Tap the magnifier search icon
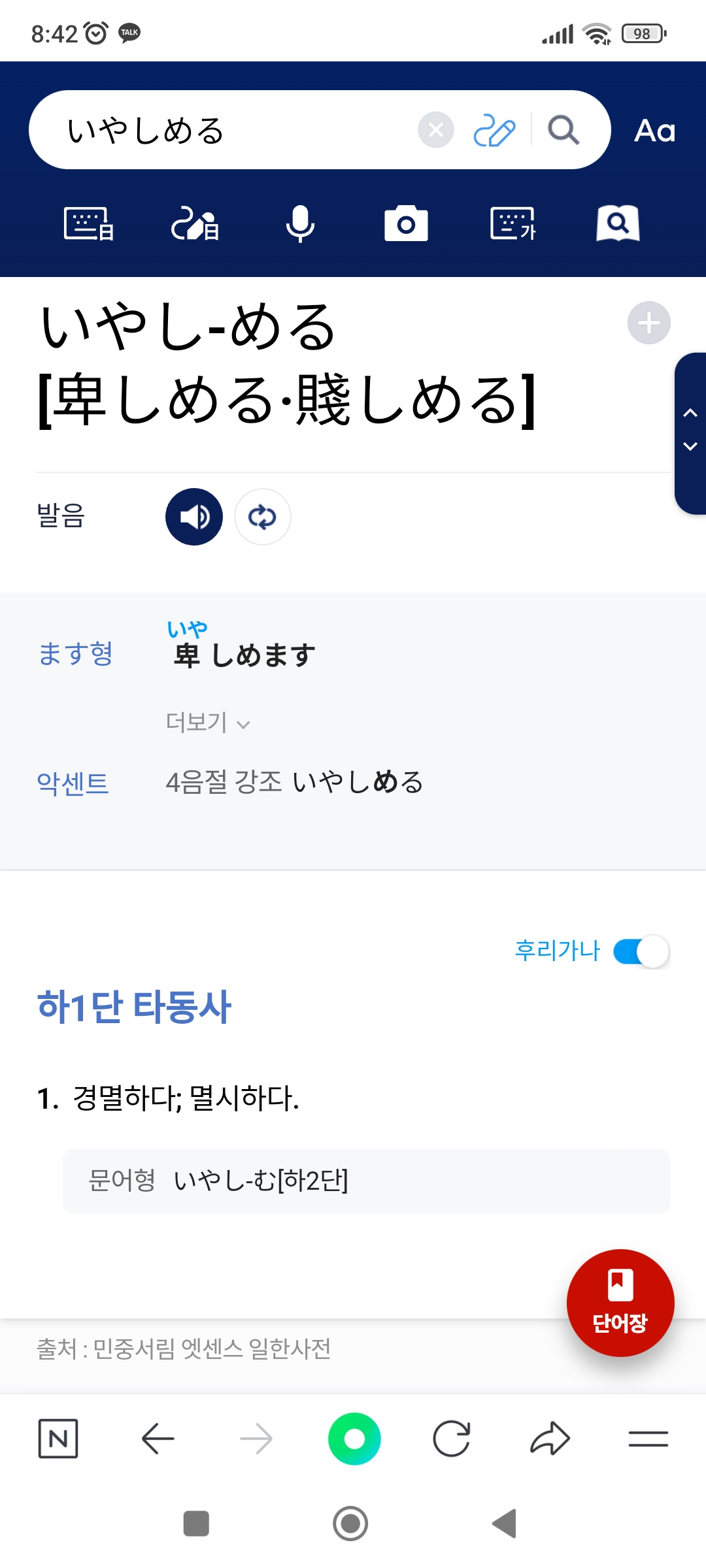The width and height of the screenshot is (706, 1568). (563, 130)
